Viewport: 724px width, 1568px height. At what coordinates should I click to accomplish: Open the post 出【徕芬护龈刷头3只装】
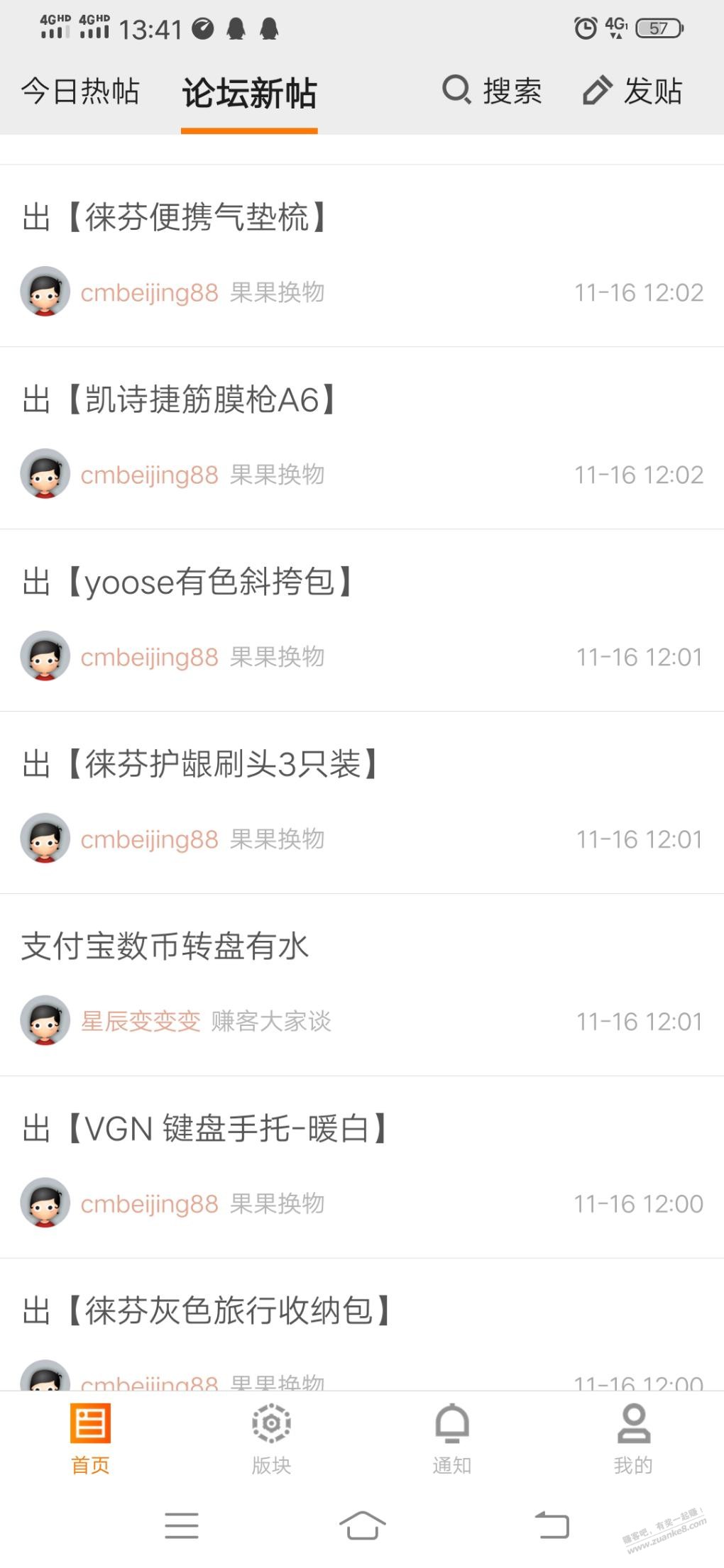[x=200, y=764]
